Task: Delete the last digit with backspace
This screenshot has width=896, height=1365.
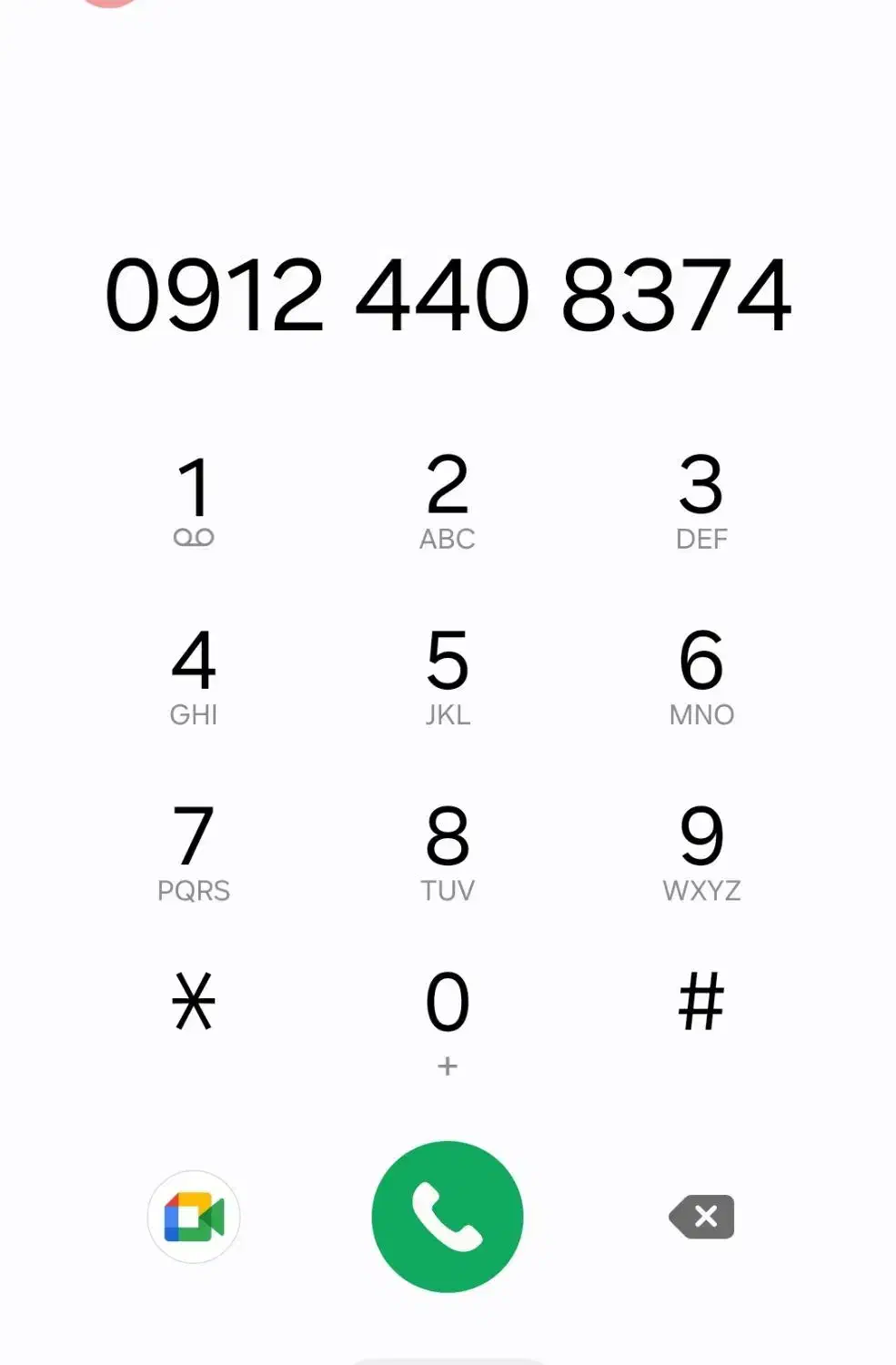Action: coord(701,1217)
